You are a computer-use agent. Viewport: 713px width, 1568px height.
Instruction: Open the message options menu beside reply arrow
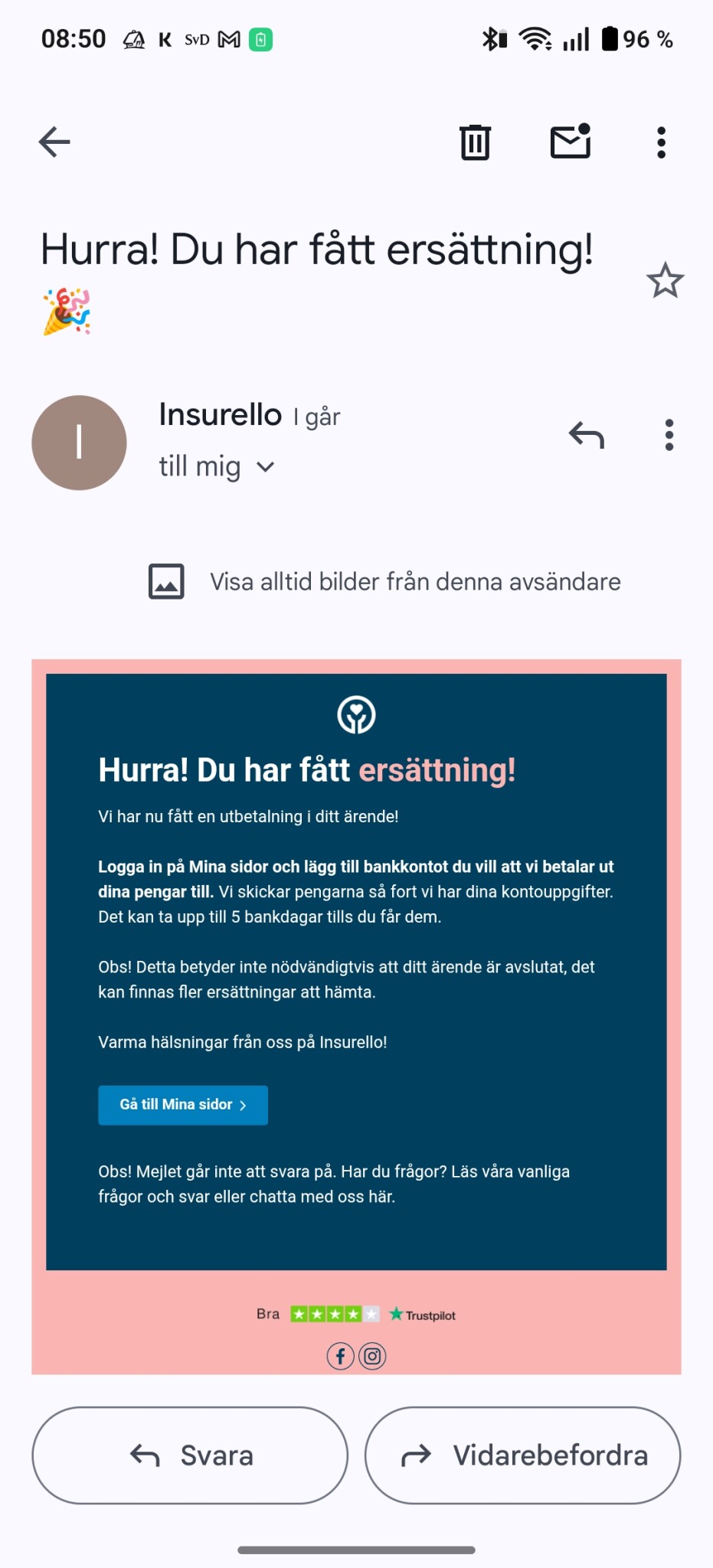point(669,435)
